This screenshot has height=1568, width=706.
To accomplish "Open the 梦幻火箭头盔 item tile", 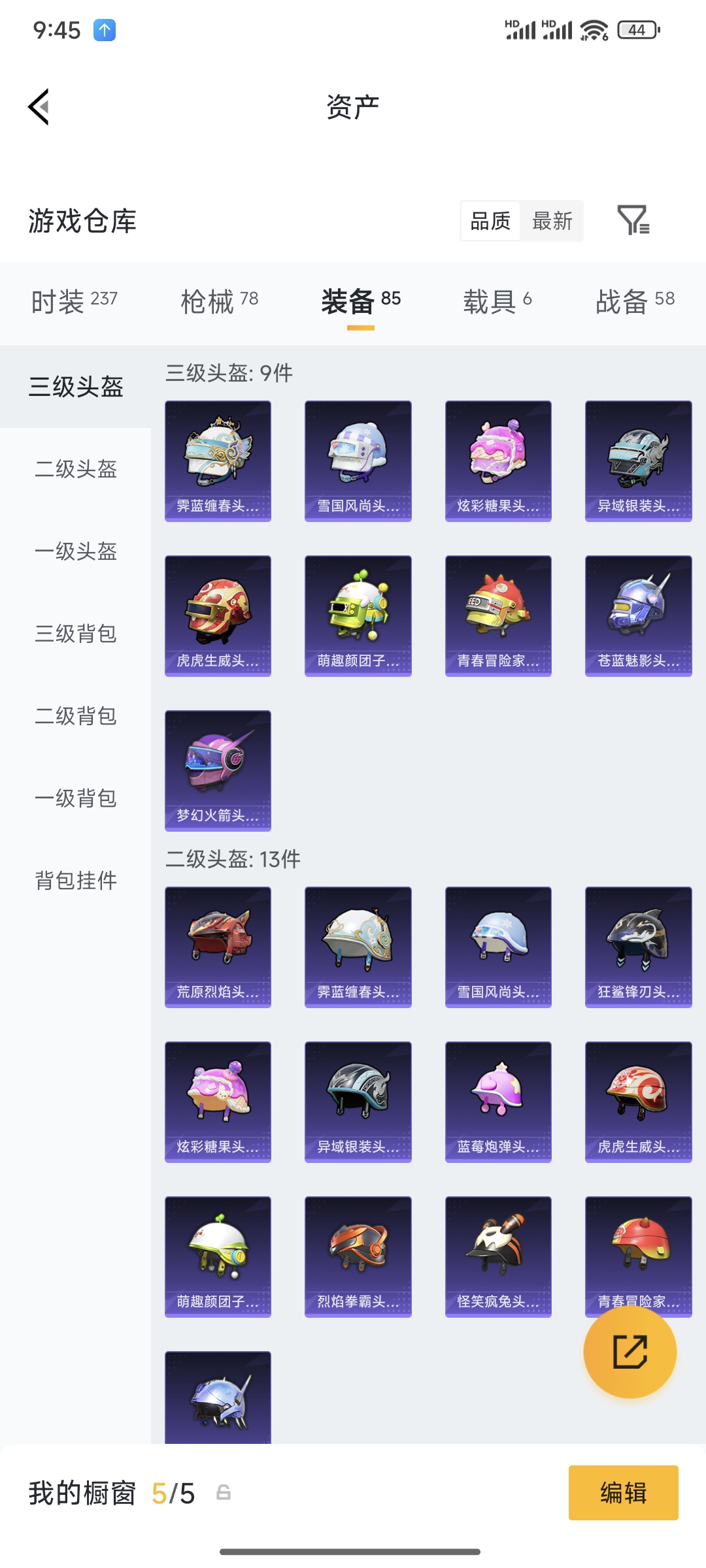I will pyautogui.click(x=218, y=770).
